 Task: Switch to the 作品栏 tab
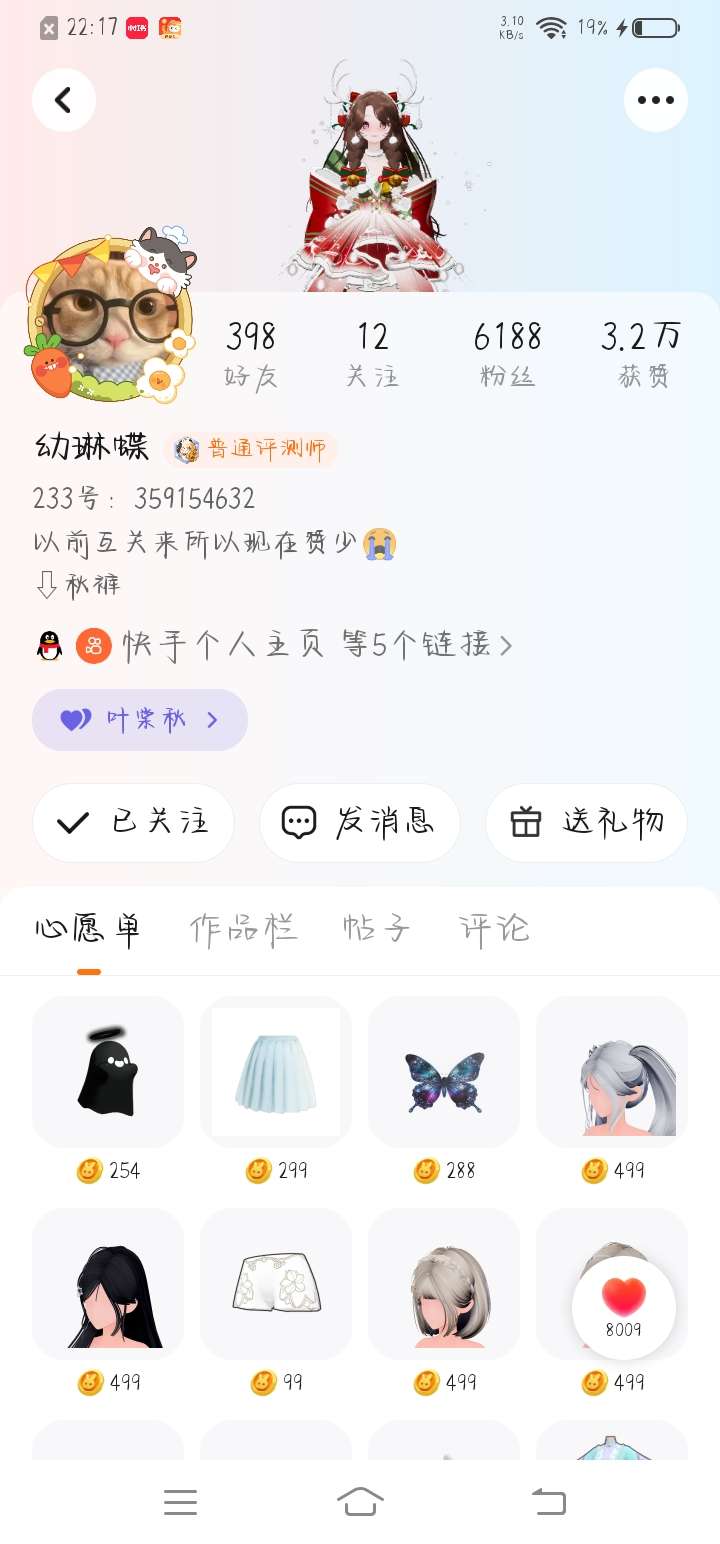[243, 929]
